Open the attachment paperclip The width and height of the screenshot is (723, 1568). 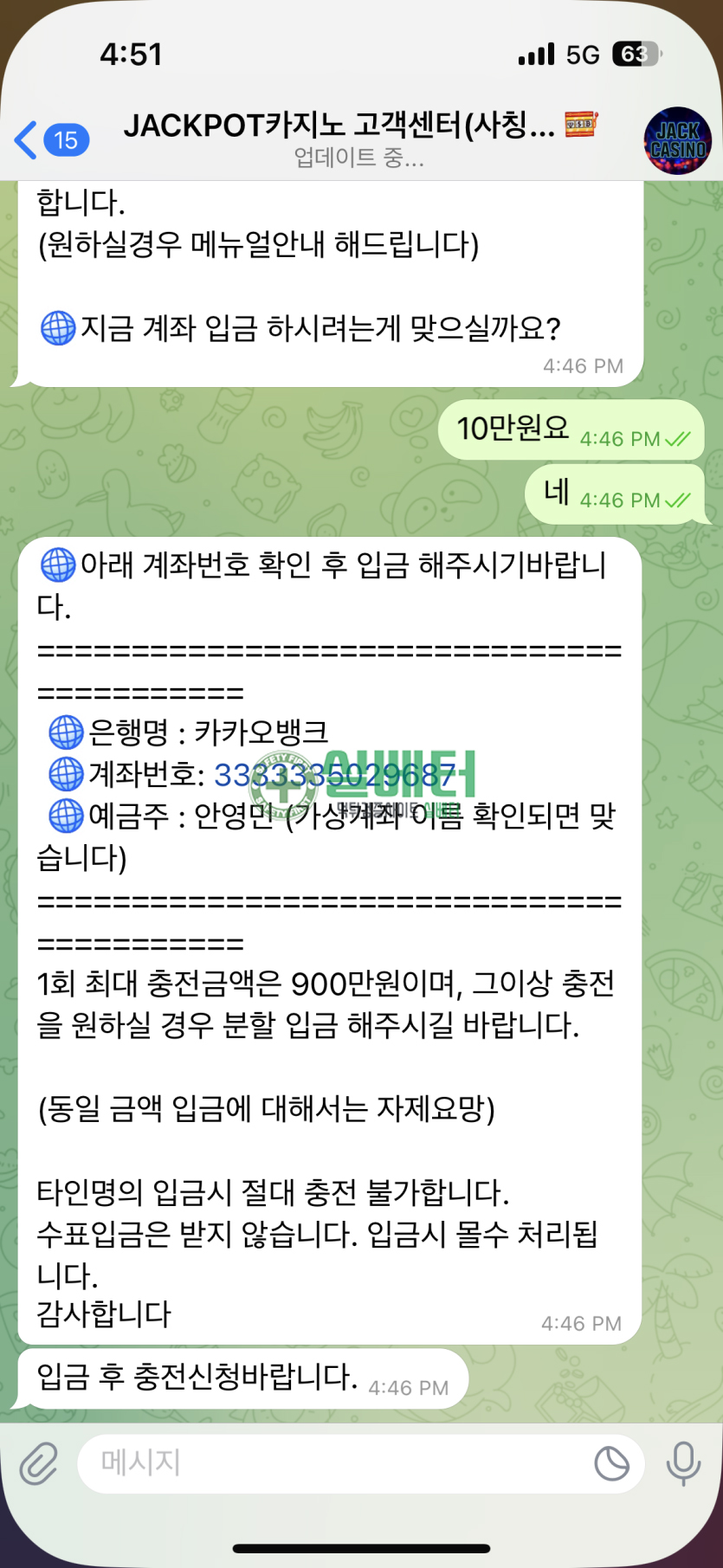(x=40, y=1464)
